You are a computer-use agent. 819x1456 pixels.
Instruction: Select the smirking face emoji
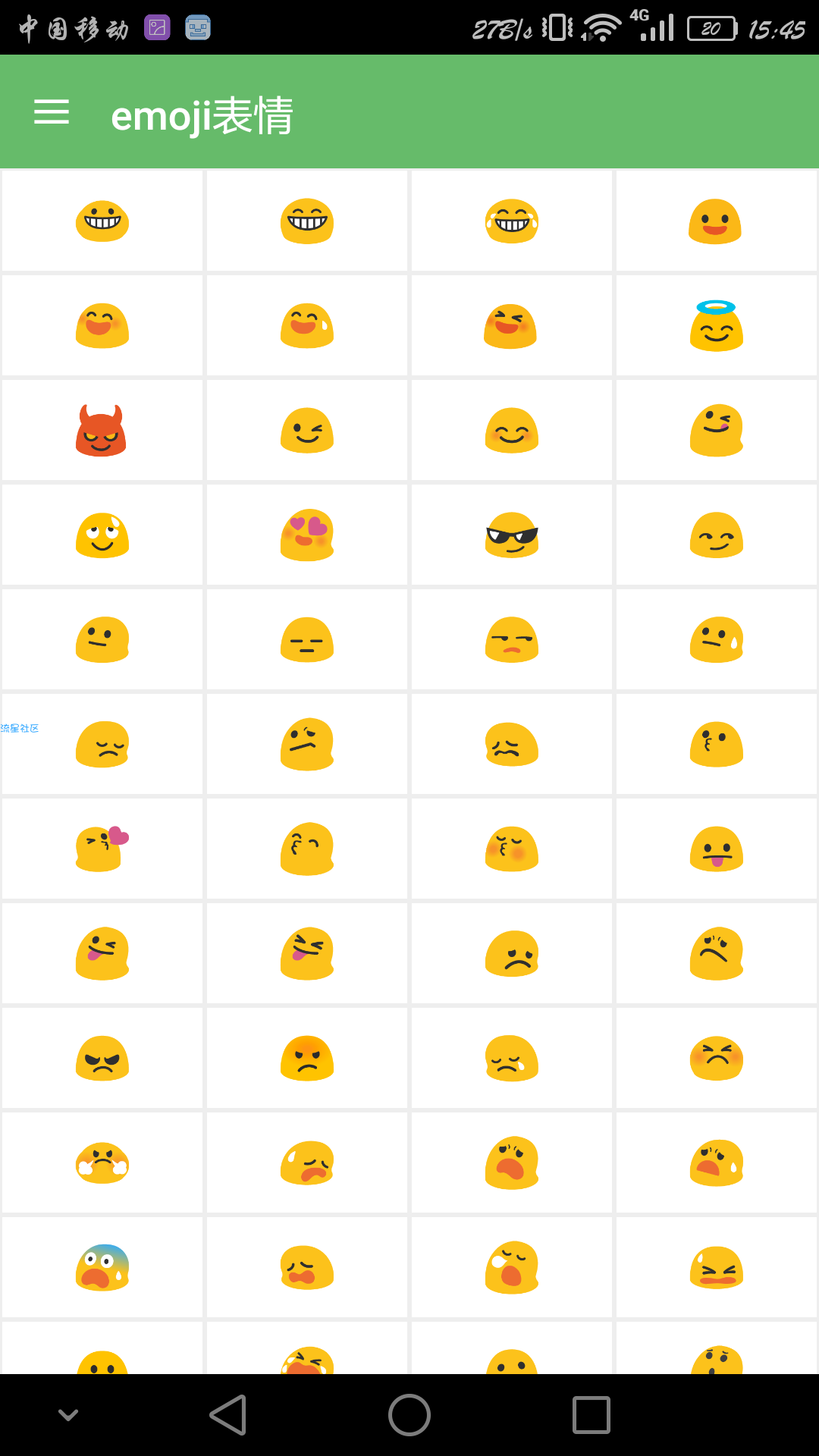click(x=716, y=535)
